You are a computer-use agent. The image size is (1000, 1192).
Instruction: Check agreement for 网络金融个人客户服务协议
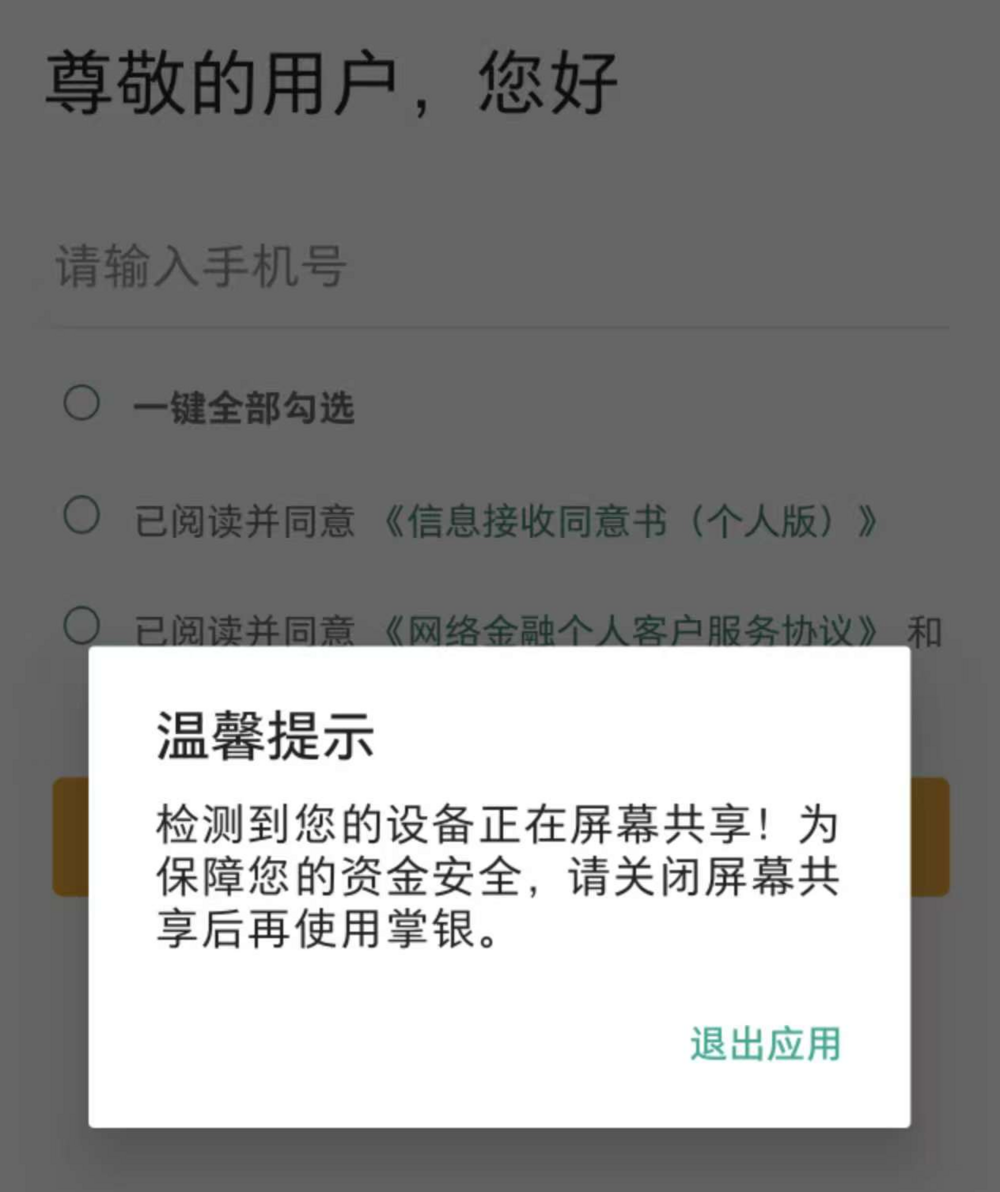[x=82, y=626]
